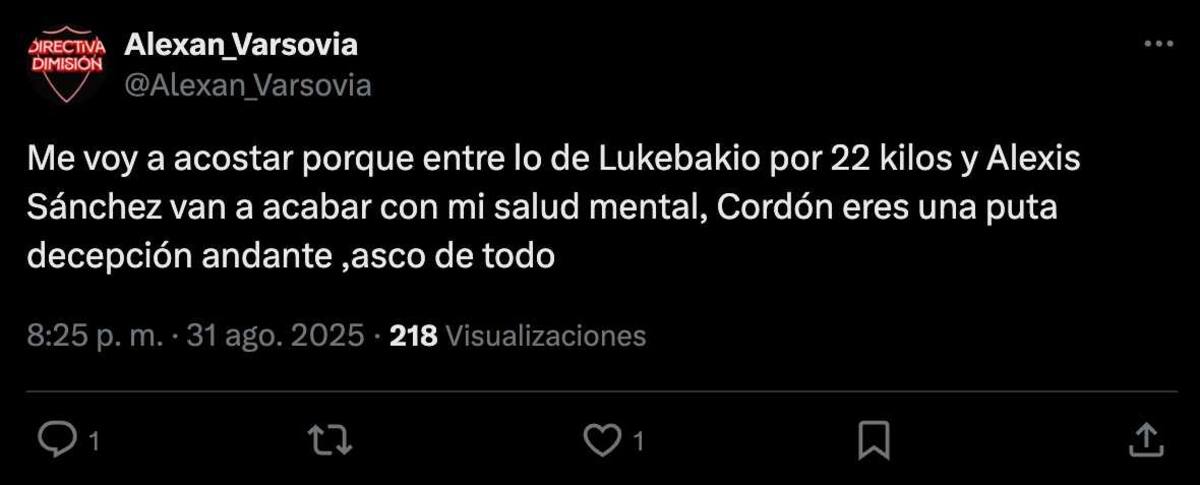Viewport: 1200px width, 485px height.
Task: Like the tweet about Lukebakio
Action: [x=602, y=438]
